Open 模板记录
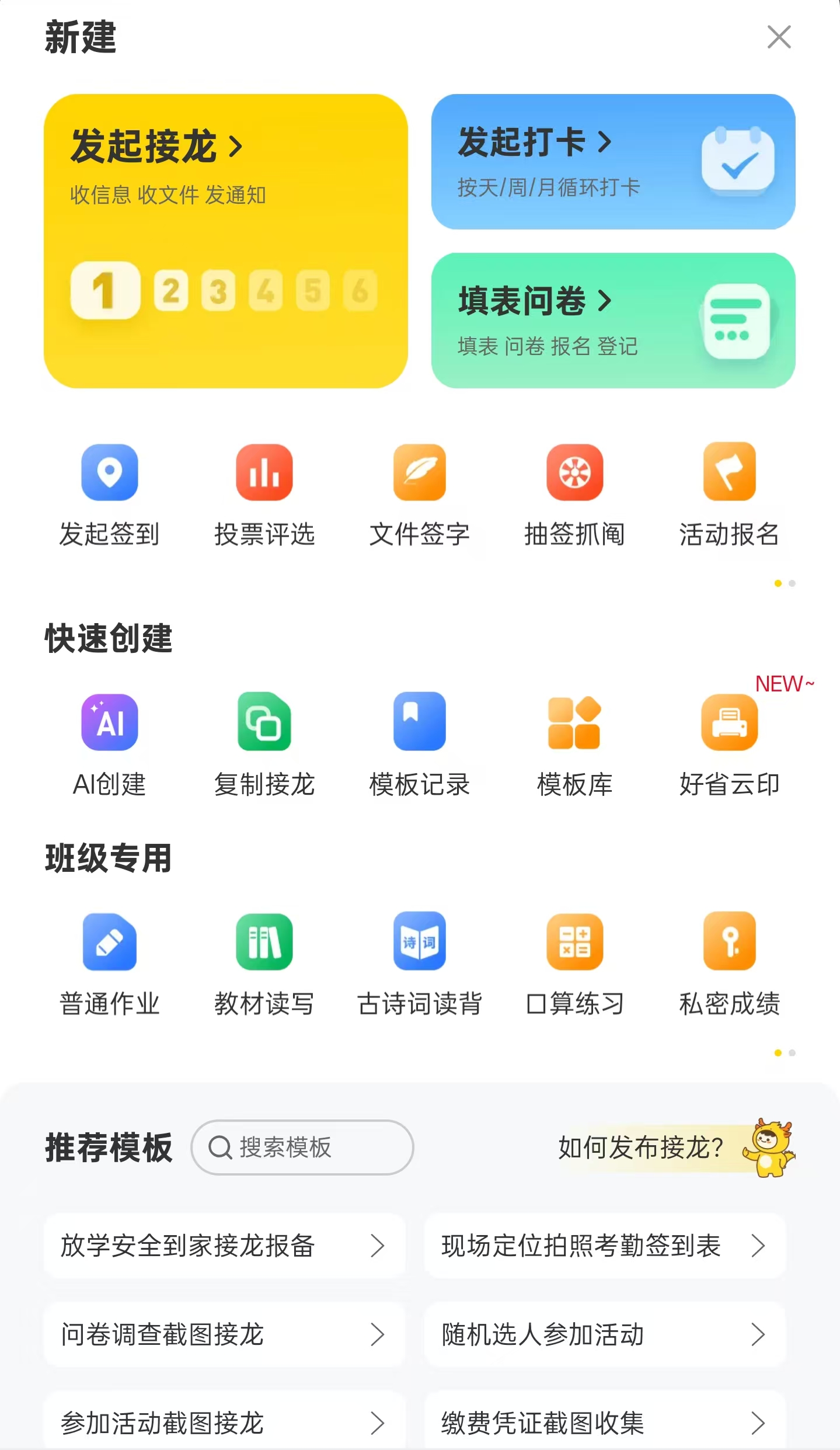 click(x=419, y=743)
